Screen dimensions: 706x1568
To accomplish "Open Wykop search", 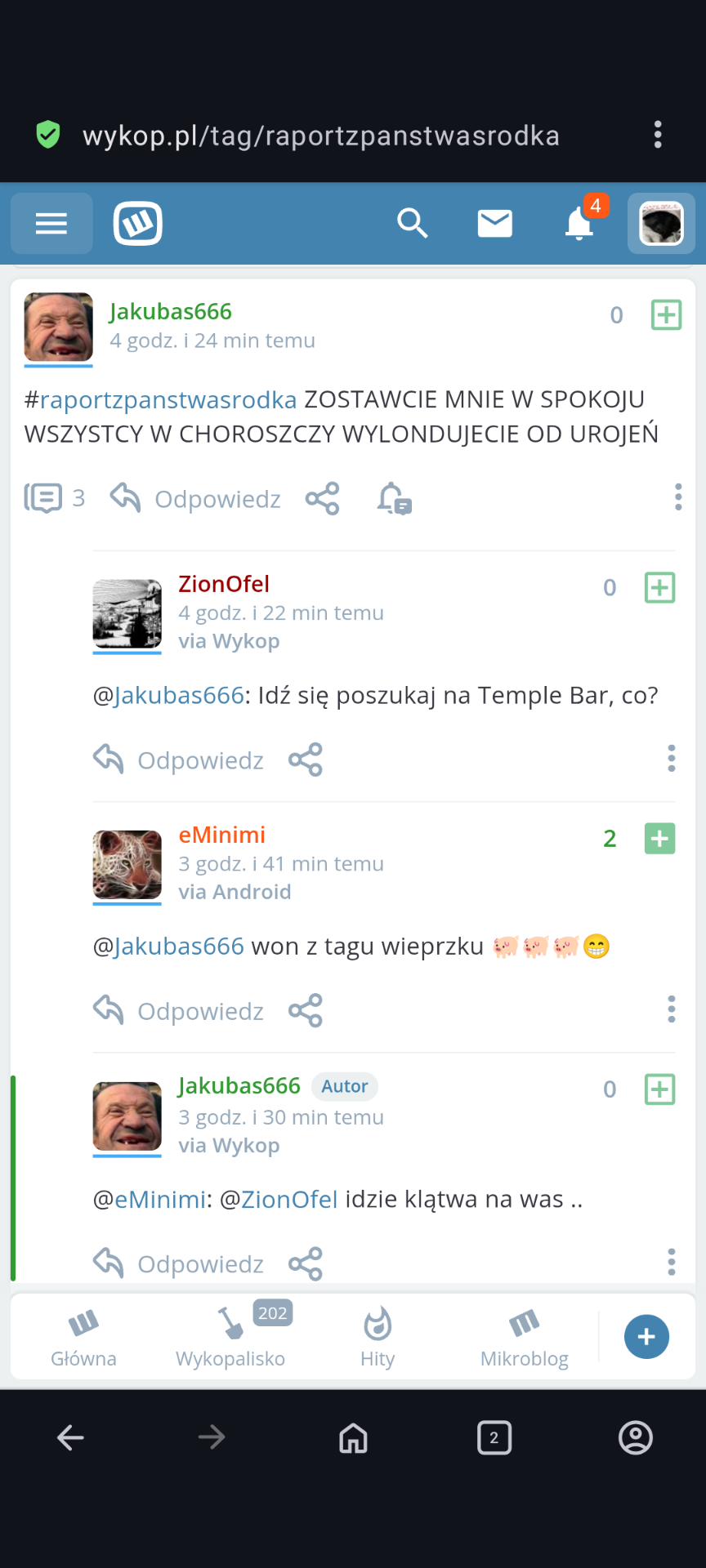I will (x=412, y=223).
